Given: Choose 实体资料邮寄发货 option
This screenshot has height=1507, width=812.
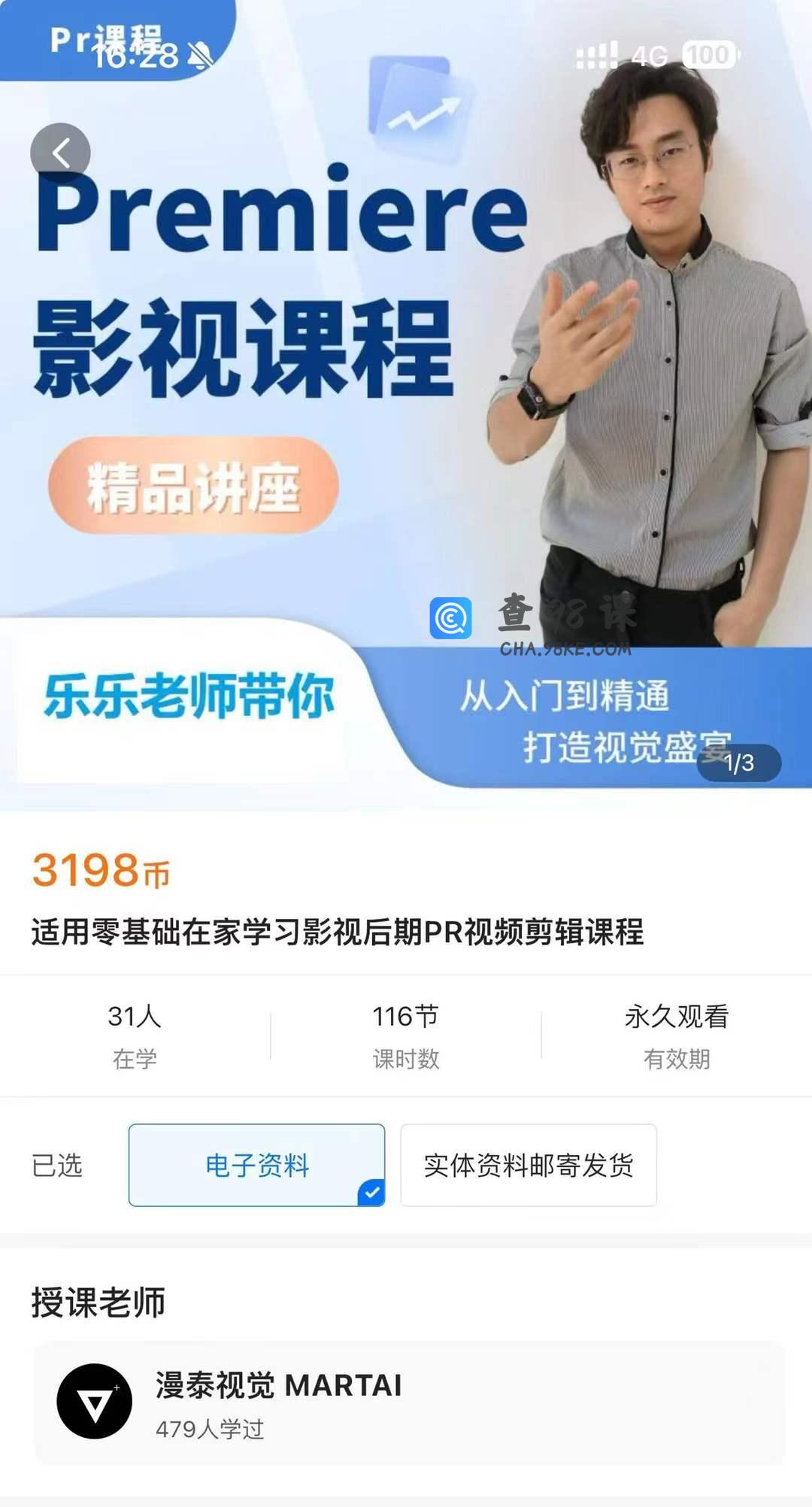Looking at the screenshot, I should tap(528, 1165).
